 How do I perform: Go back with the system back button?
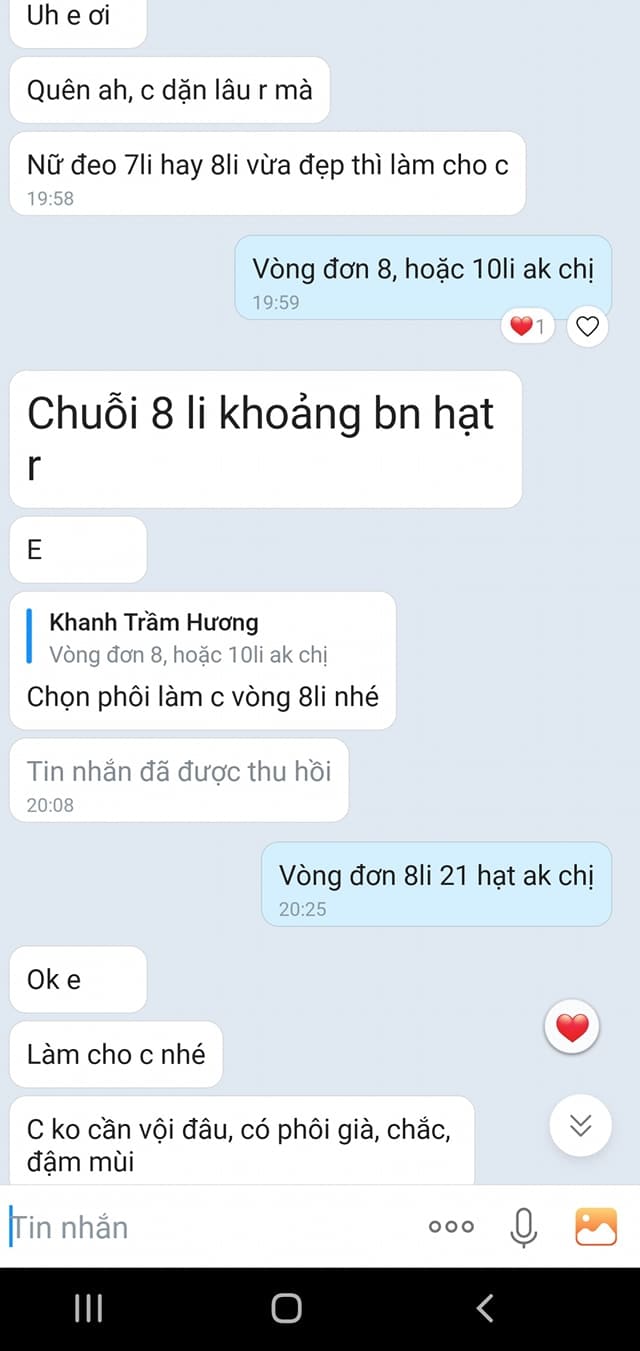click(485, 1308)
